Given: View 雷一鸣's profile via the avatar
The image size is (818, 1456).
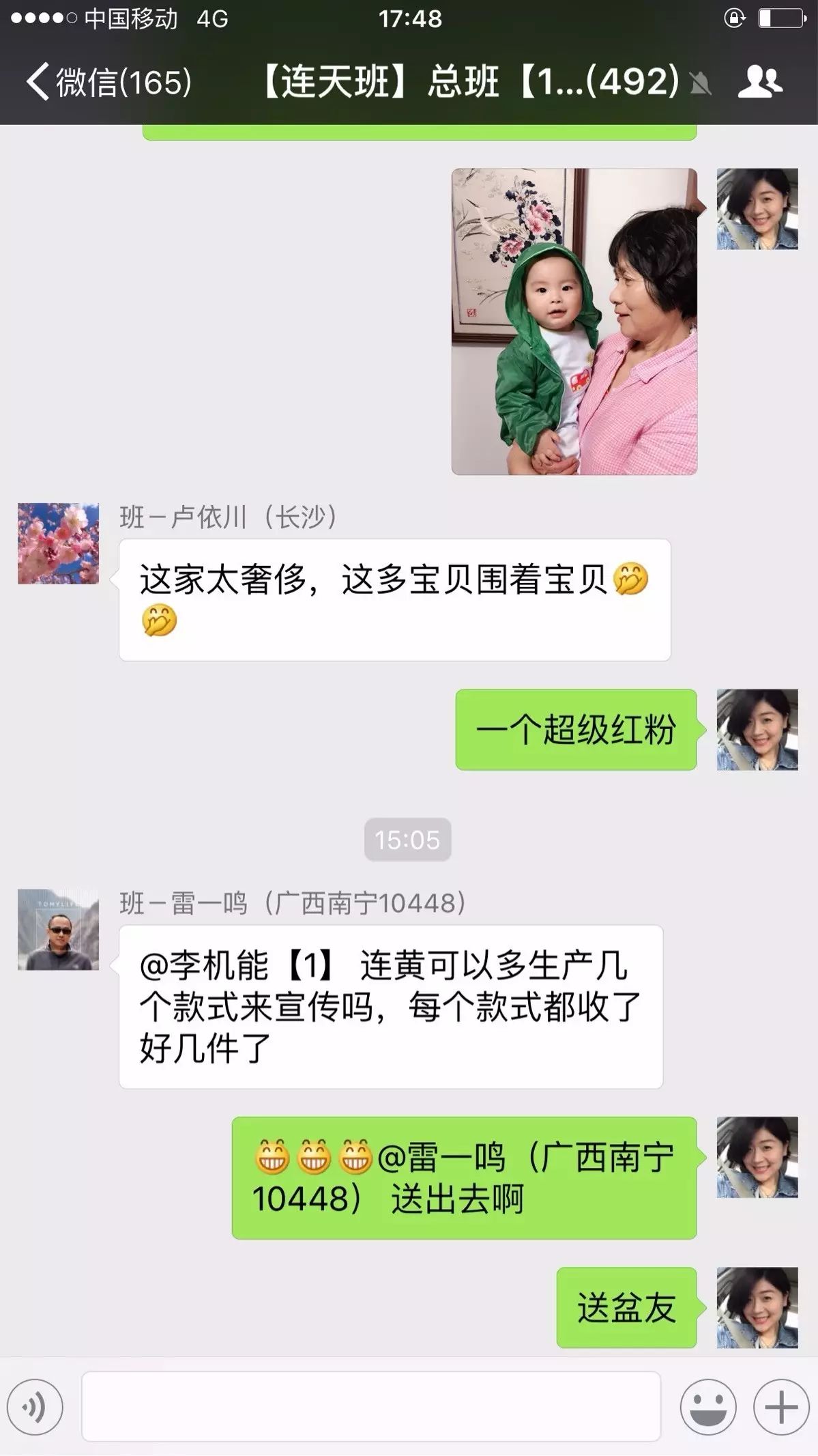Looking at the screenshot, I should coord(58,930).
